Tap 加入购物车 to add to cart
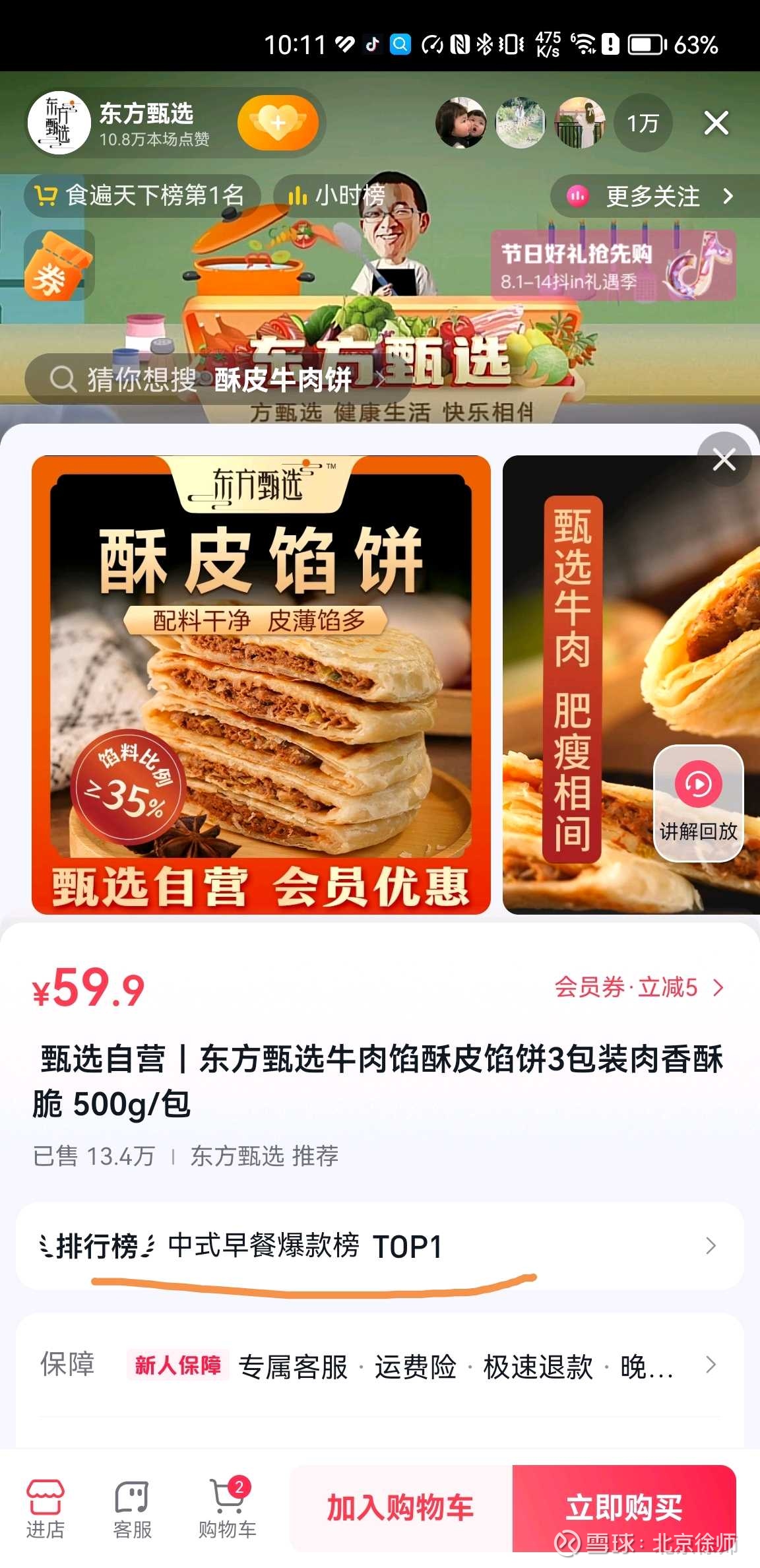Viewport: 760px width, 1568px height. [x=400, y=1507]
